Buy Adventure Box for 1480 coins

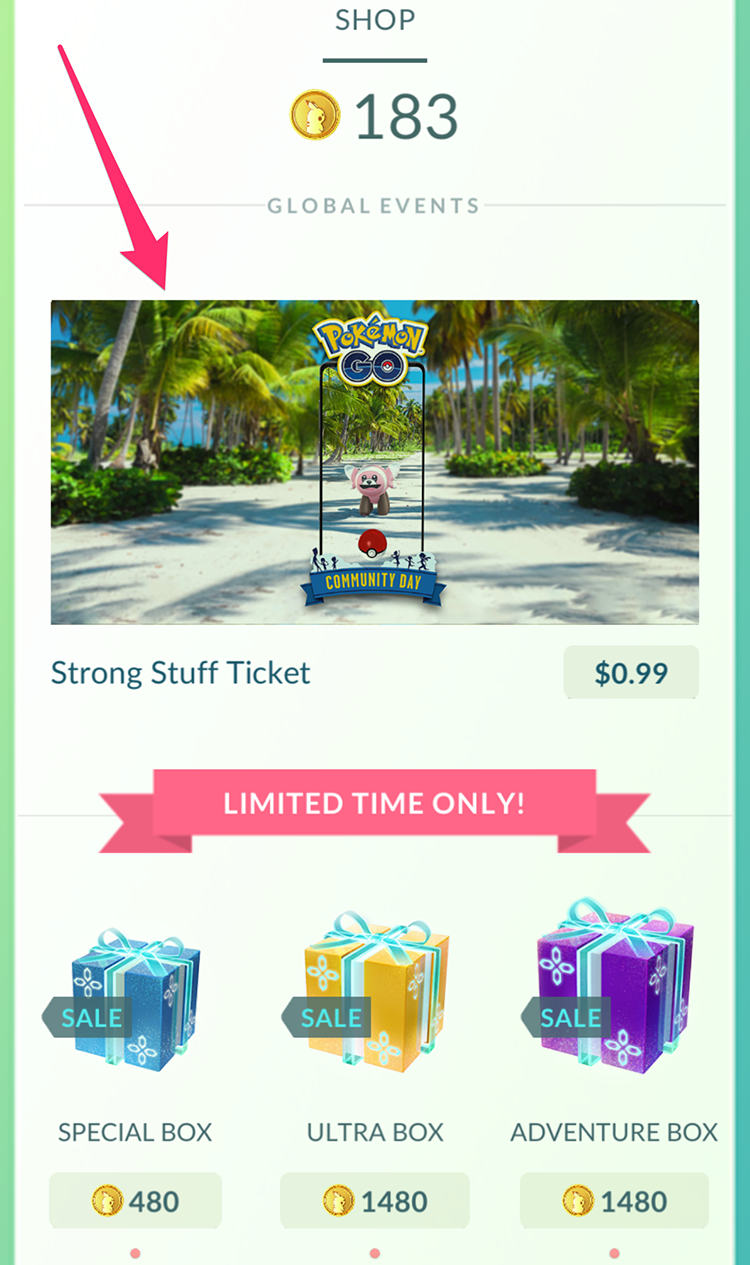[x=614, y=1200]
